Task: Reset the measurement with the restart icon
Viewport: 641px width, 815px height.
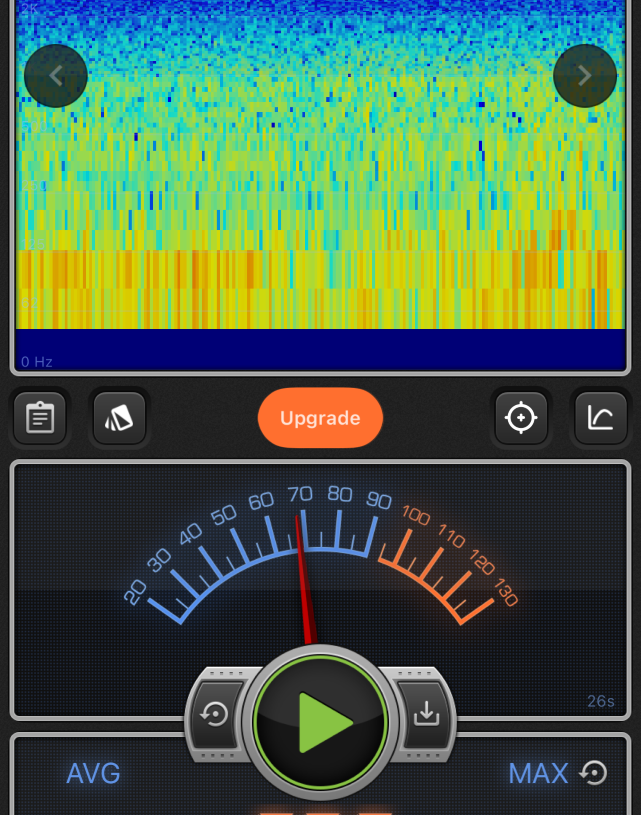Action: tap(215, 714)
